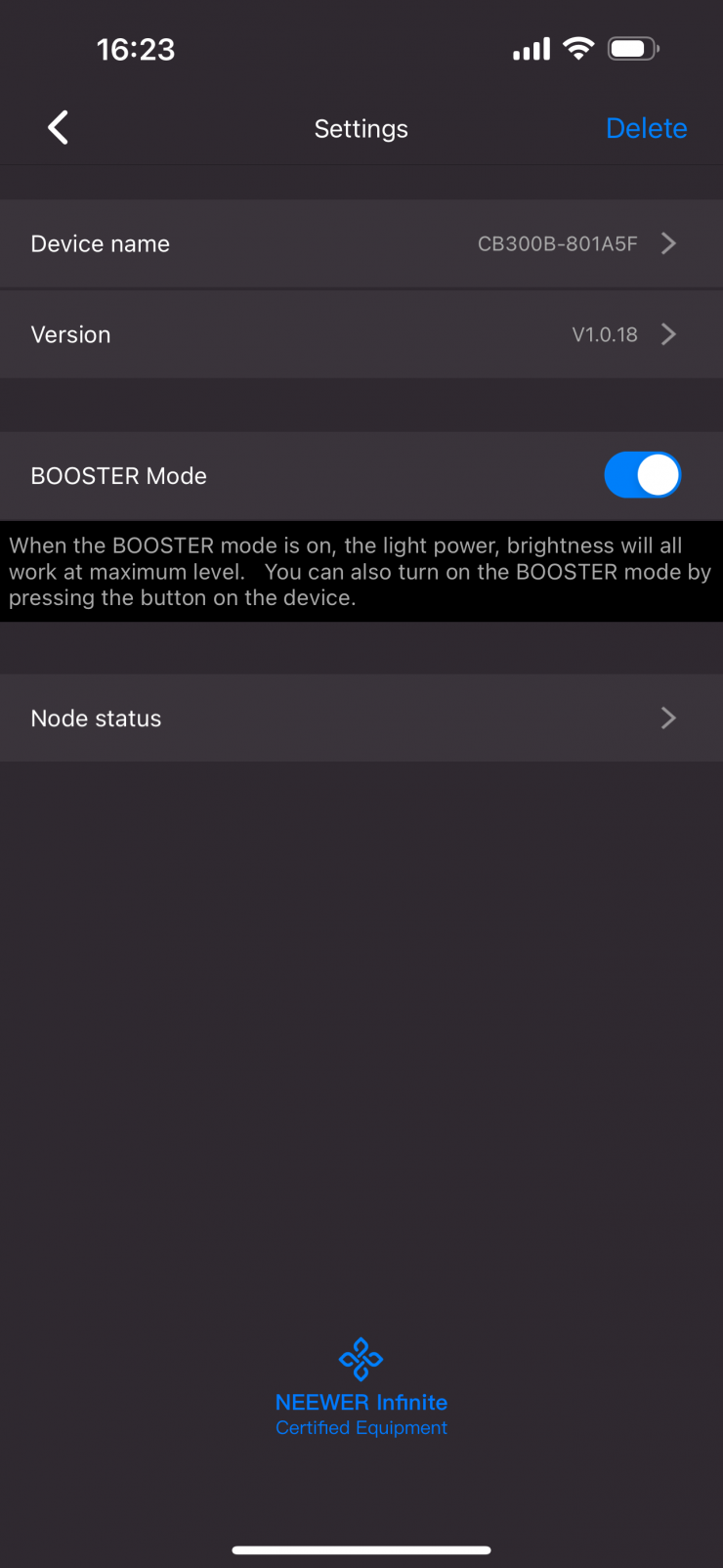This screenshot has height=1568, width=723.
Task: Open Node status
Action: click(x=361, y=719)
